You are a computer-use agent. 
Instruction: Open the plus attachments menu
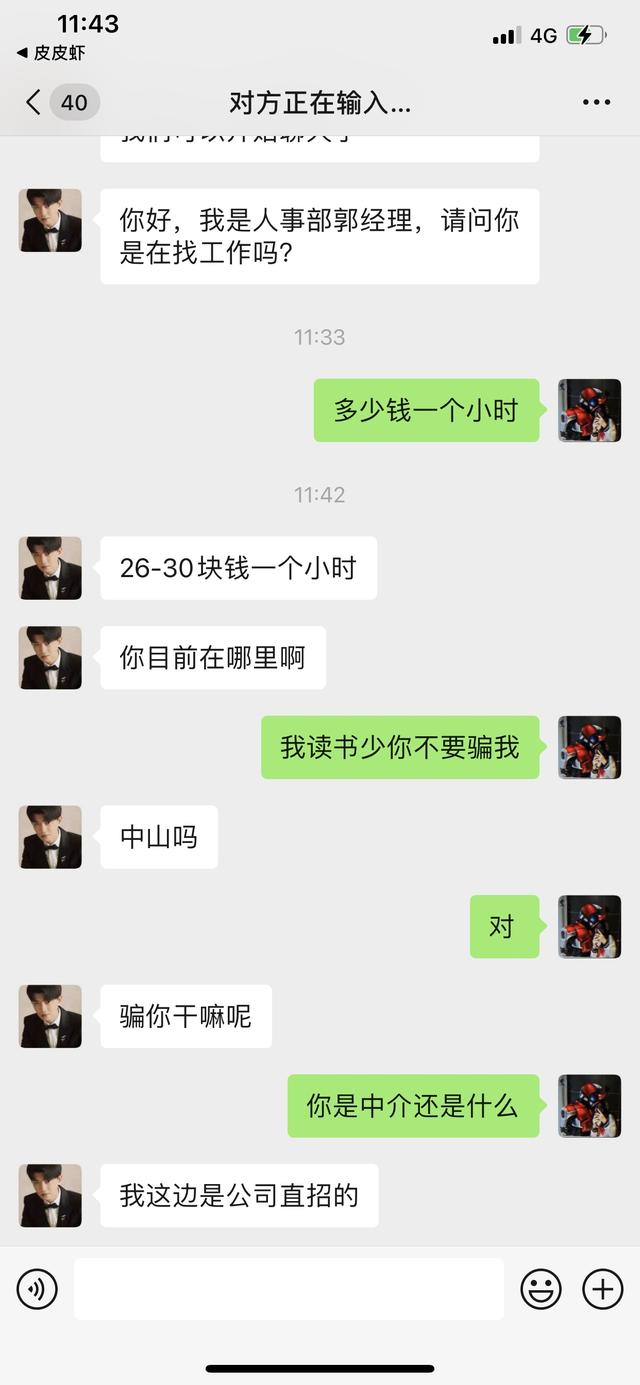point(602,1289)
